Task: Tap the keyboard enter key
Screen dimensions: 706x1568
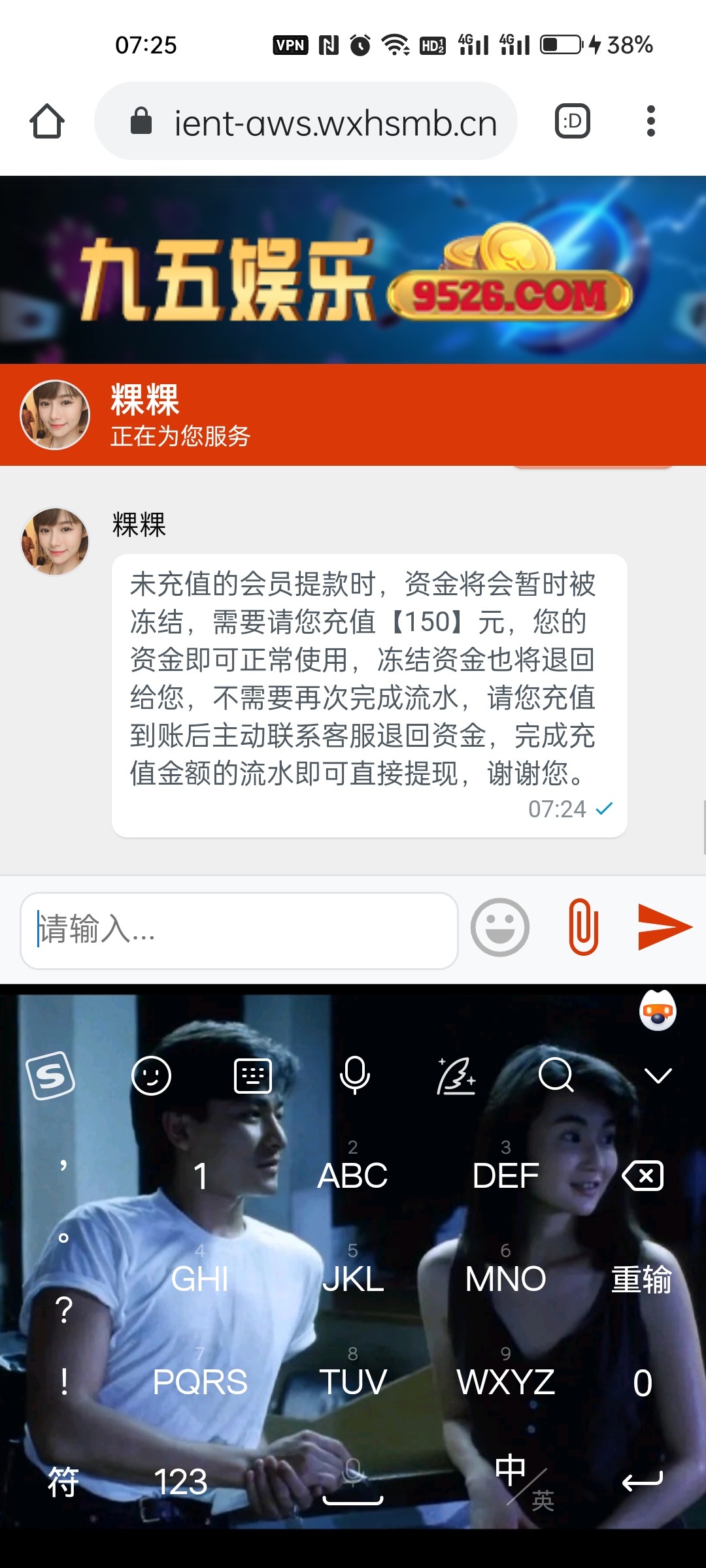Action: coord(642,1482)
